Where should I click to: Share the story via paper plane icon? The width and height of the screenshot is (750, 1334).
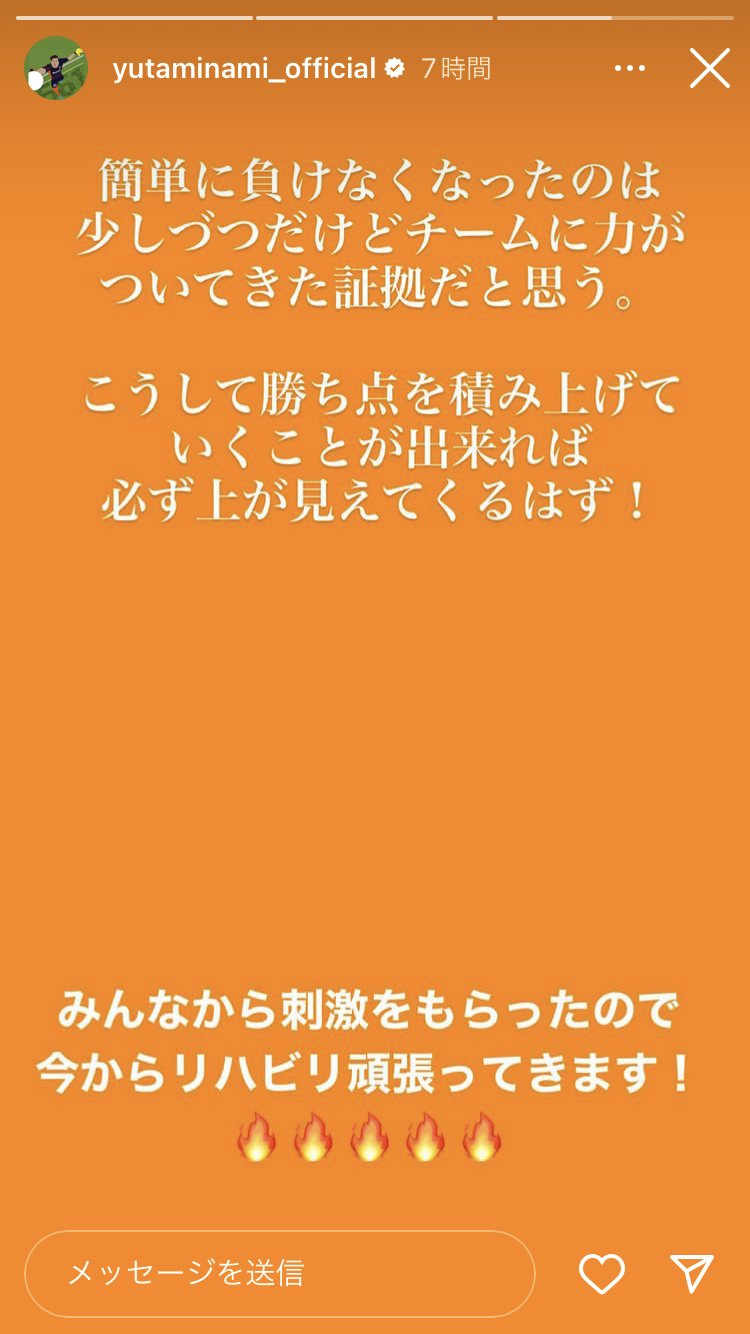pyautogui.click(x=692, y=1273)
